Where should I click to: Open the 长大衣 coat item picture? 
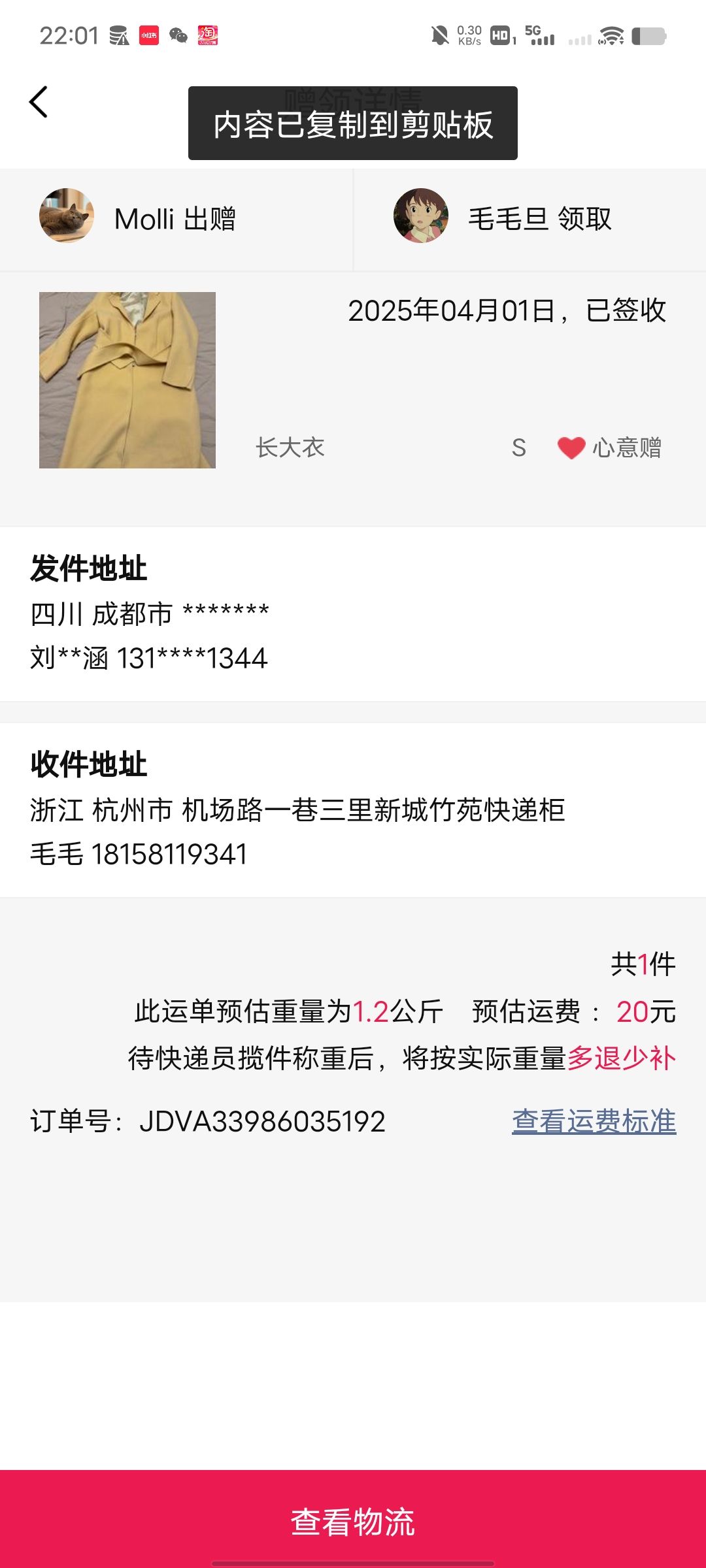click(127, 380)
